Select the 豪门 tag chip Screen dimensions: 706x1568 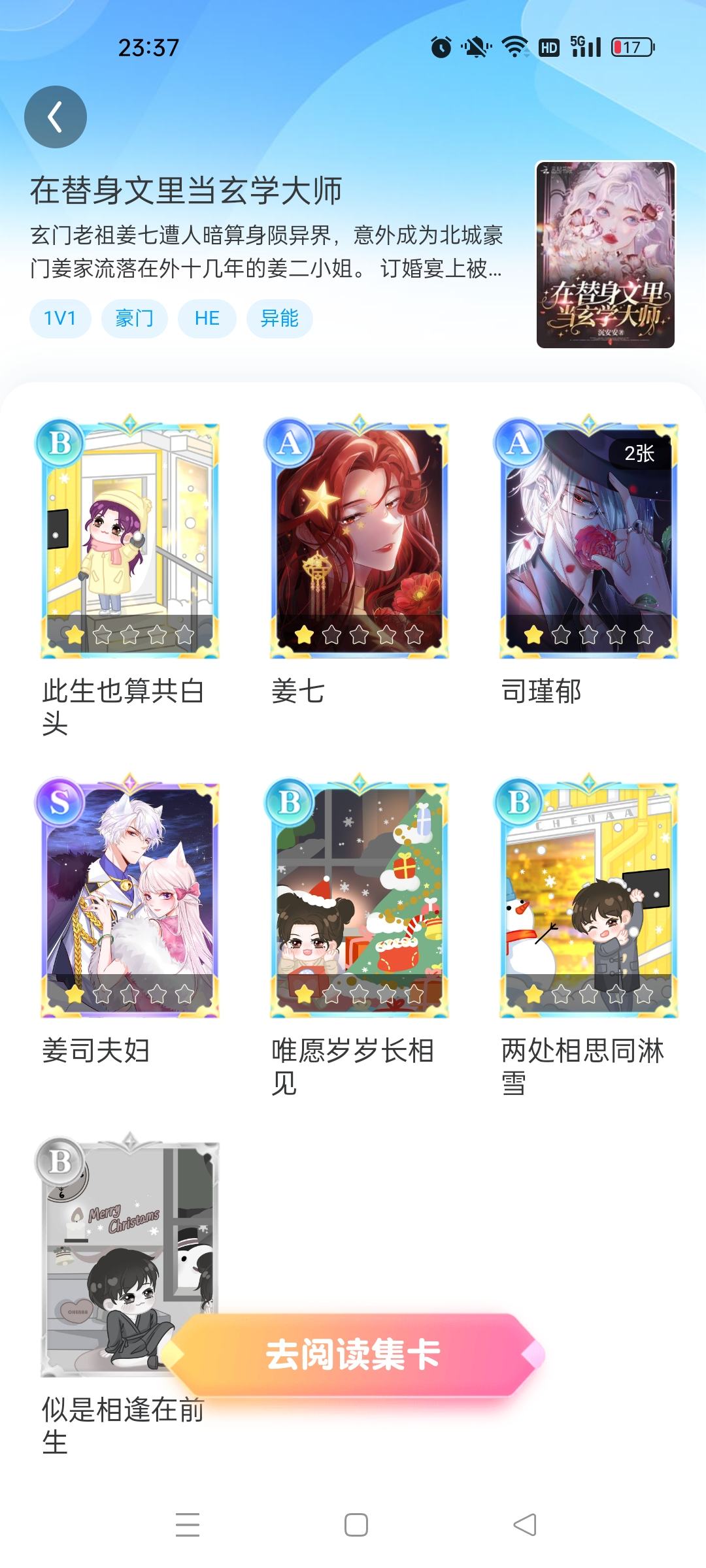pyautogui.click(x=135, y=319)
